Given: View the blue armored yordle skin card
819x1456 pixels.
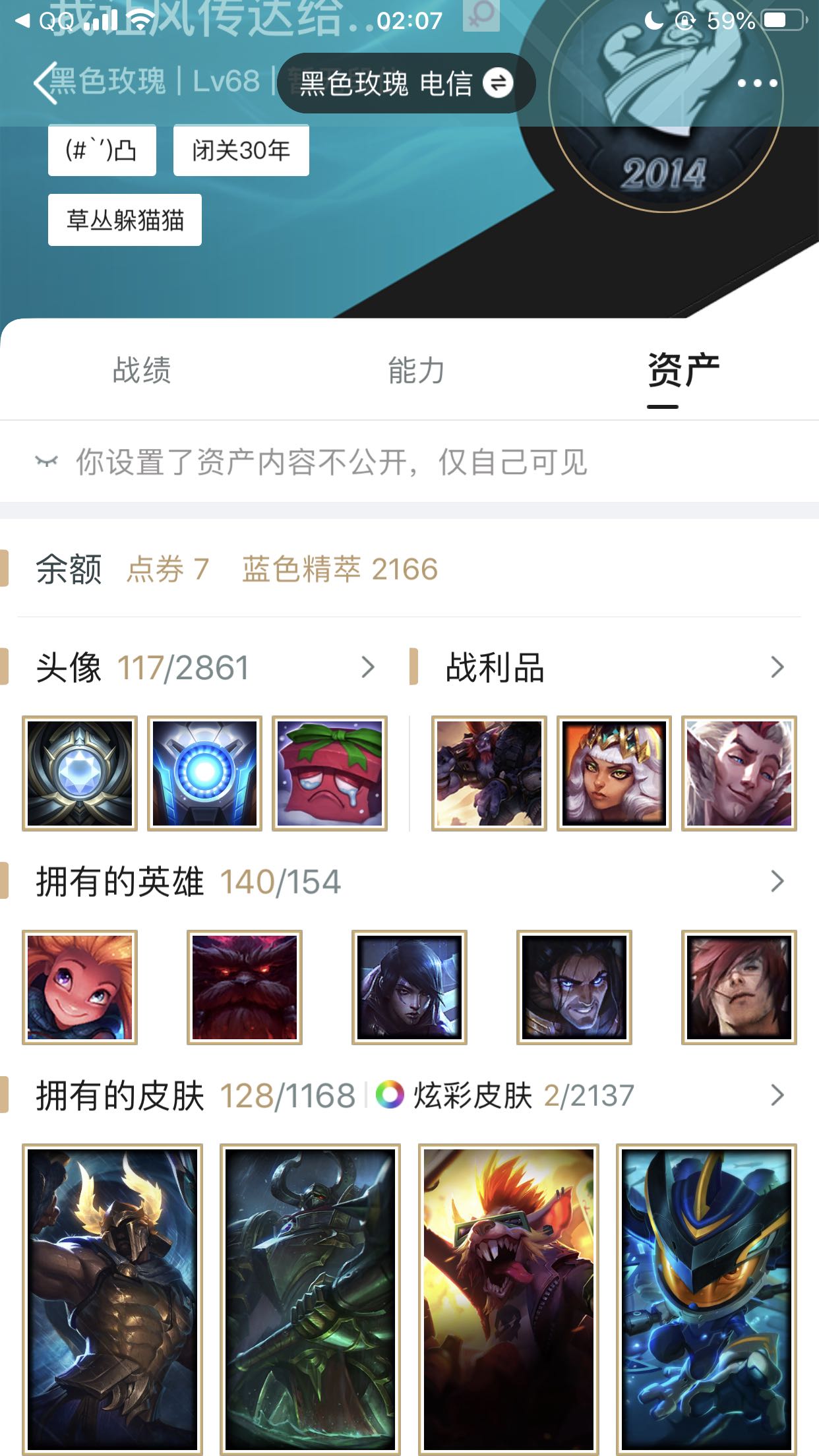Looking at the screenshot, I should click(x=706, y=1299).
